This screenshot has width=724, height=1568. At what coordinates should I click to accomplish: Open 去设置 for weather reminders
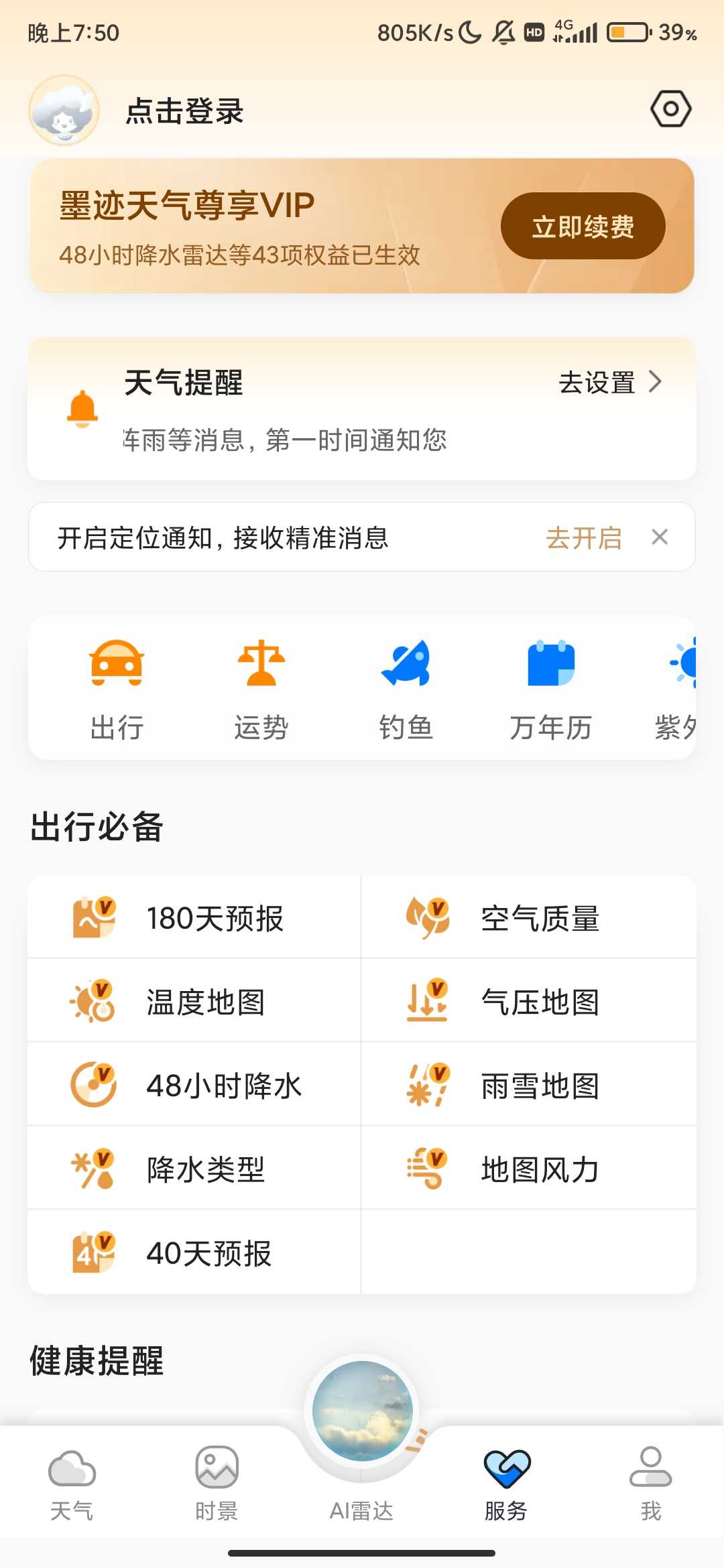click(609, 383)
